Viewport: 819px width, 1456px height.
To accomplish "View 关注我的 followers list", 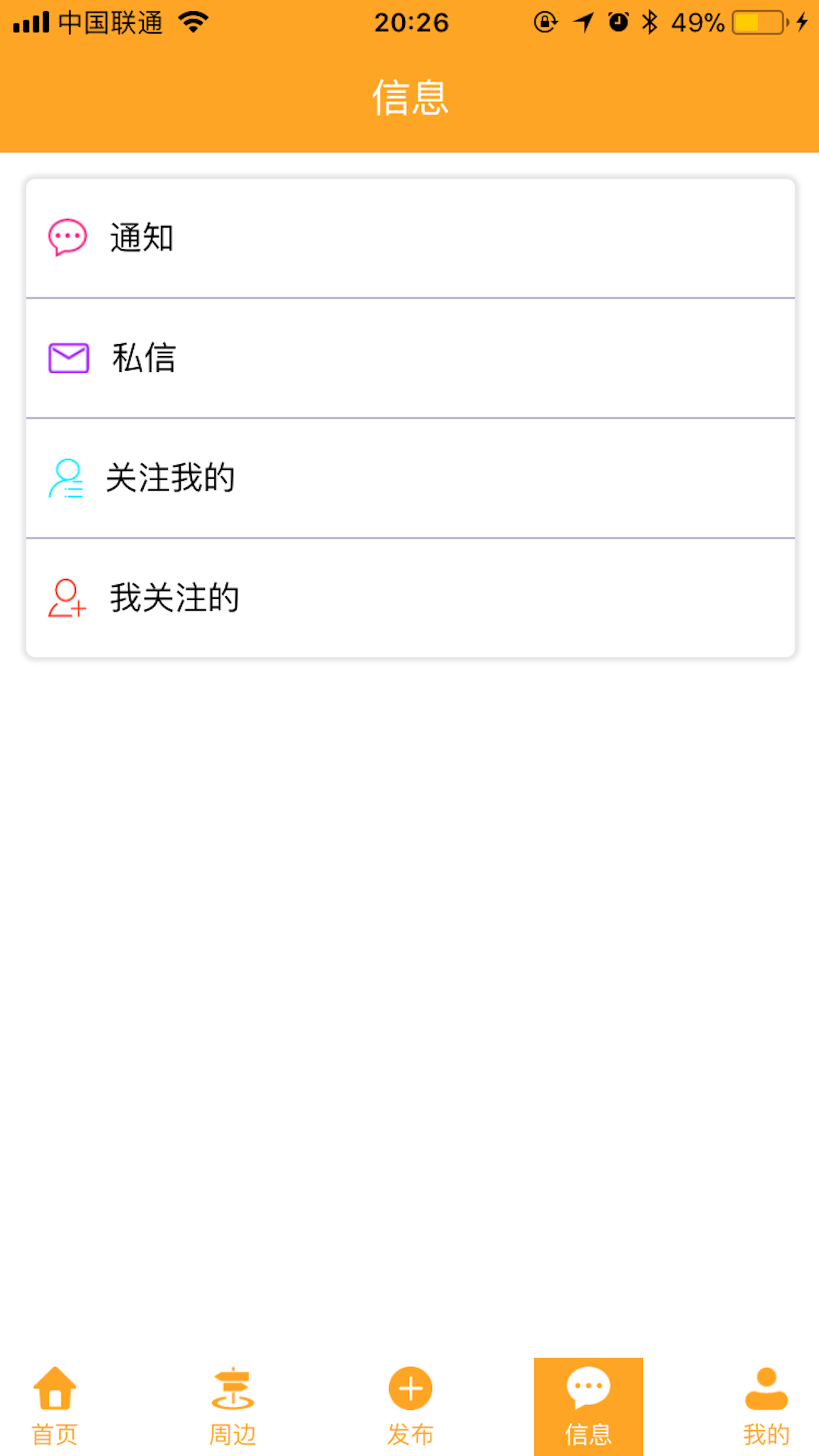I will tap(410, 478).
